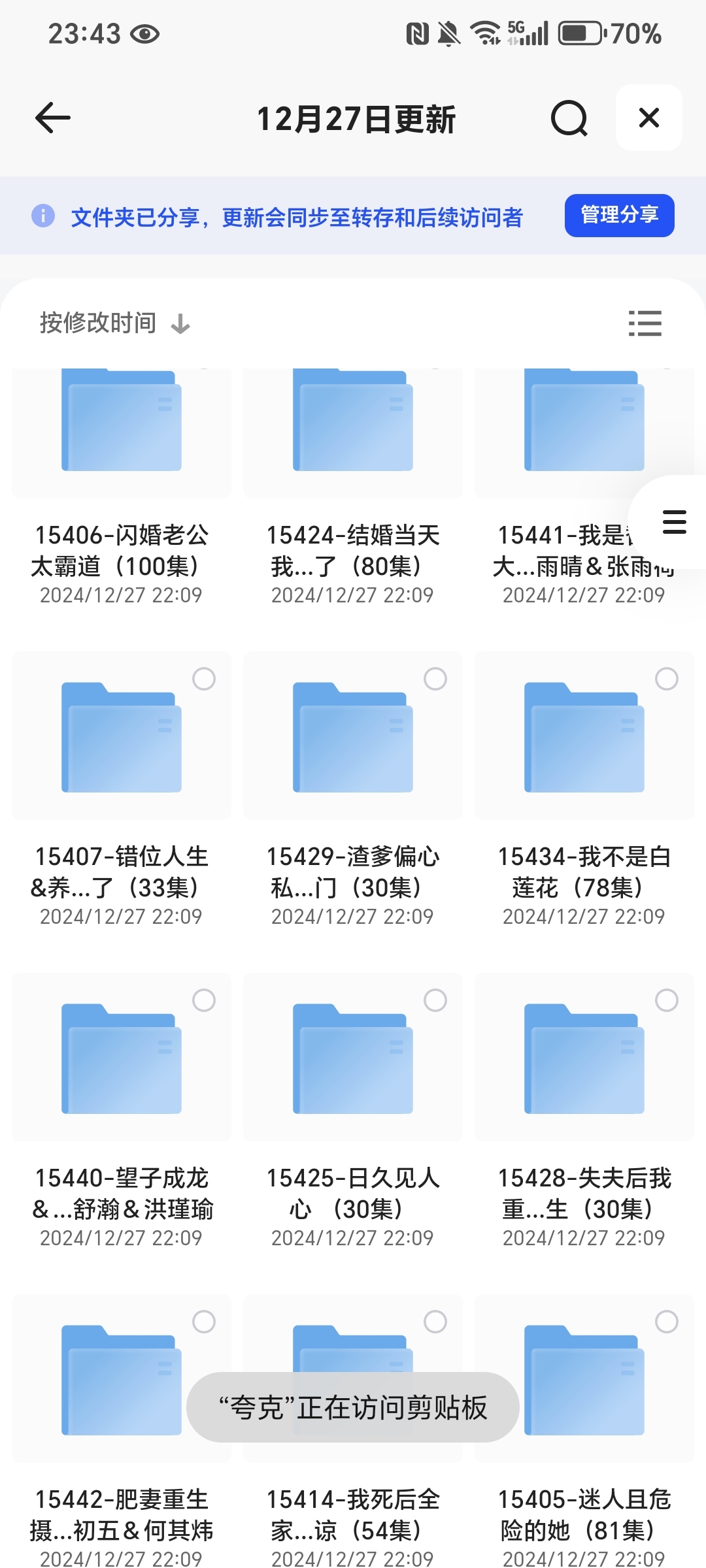Image resolution: width=706 pixels, height=1568 pixels.
Task: Select the checkbox on folder 15440-望子成龙
Action: 204,1000
